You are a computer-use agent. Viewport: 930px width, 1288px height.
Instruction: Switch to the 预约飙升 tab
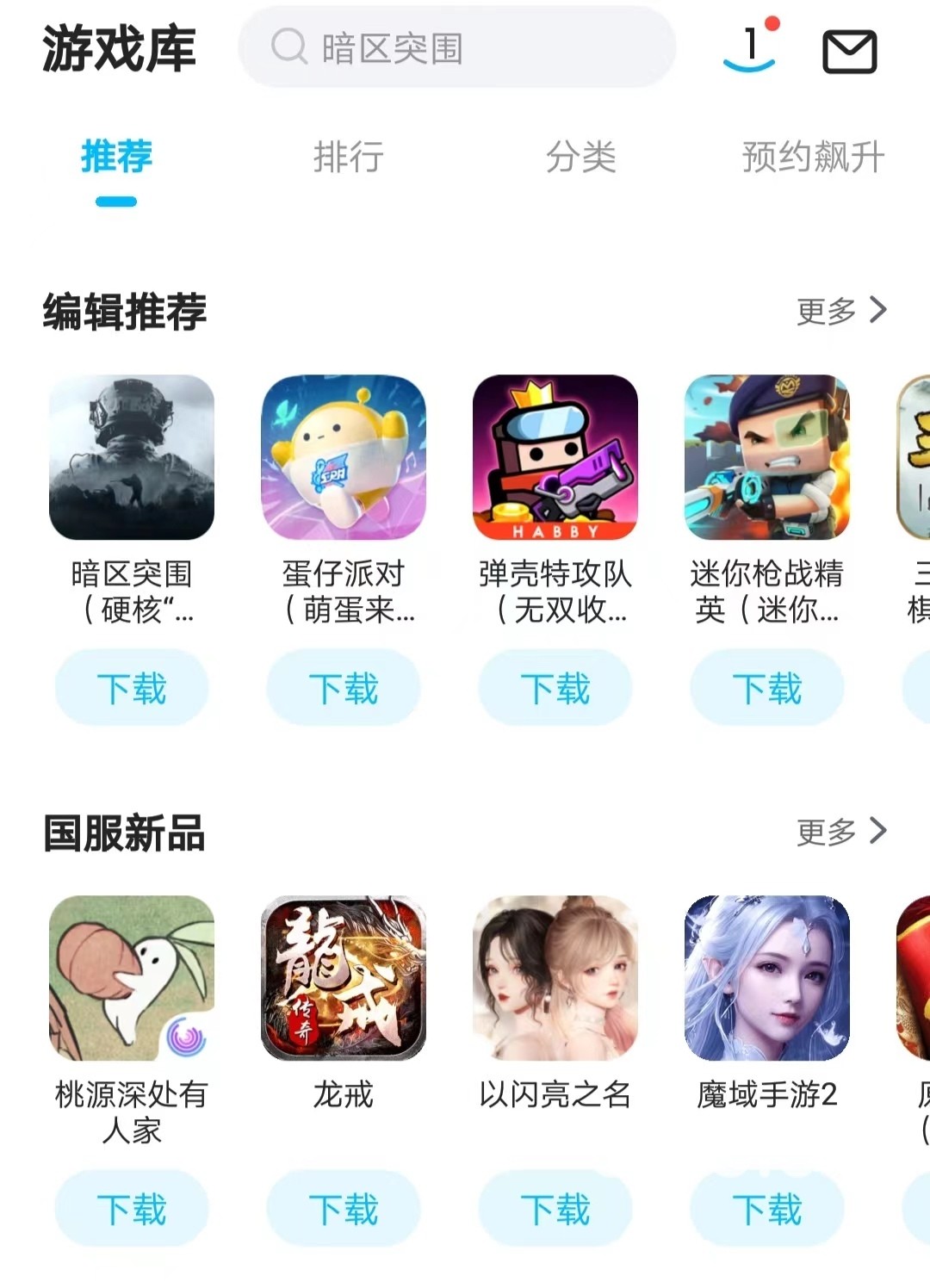(x=813, y=158)
